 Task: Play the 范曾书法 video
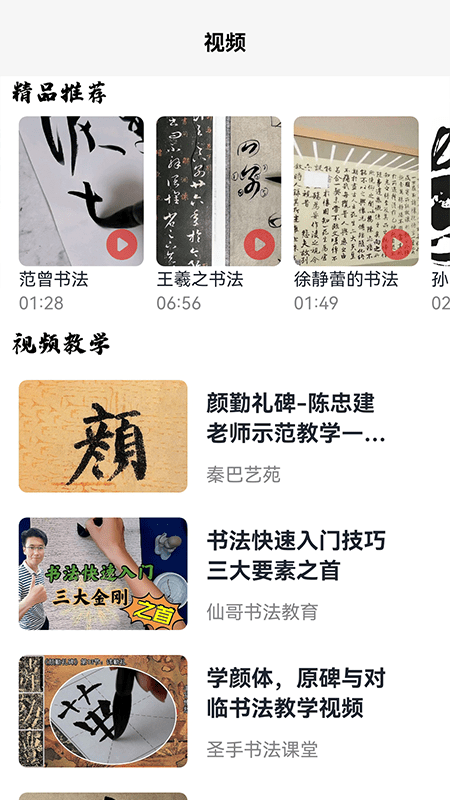121,245
